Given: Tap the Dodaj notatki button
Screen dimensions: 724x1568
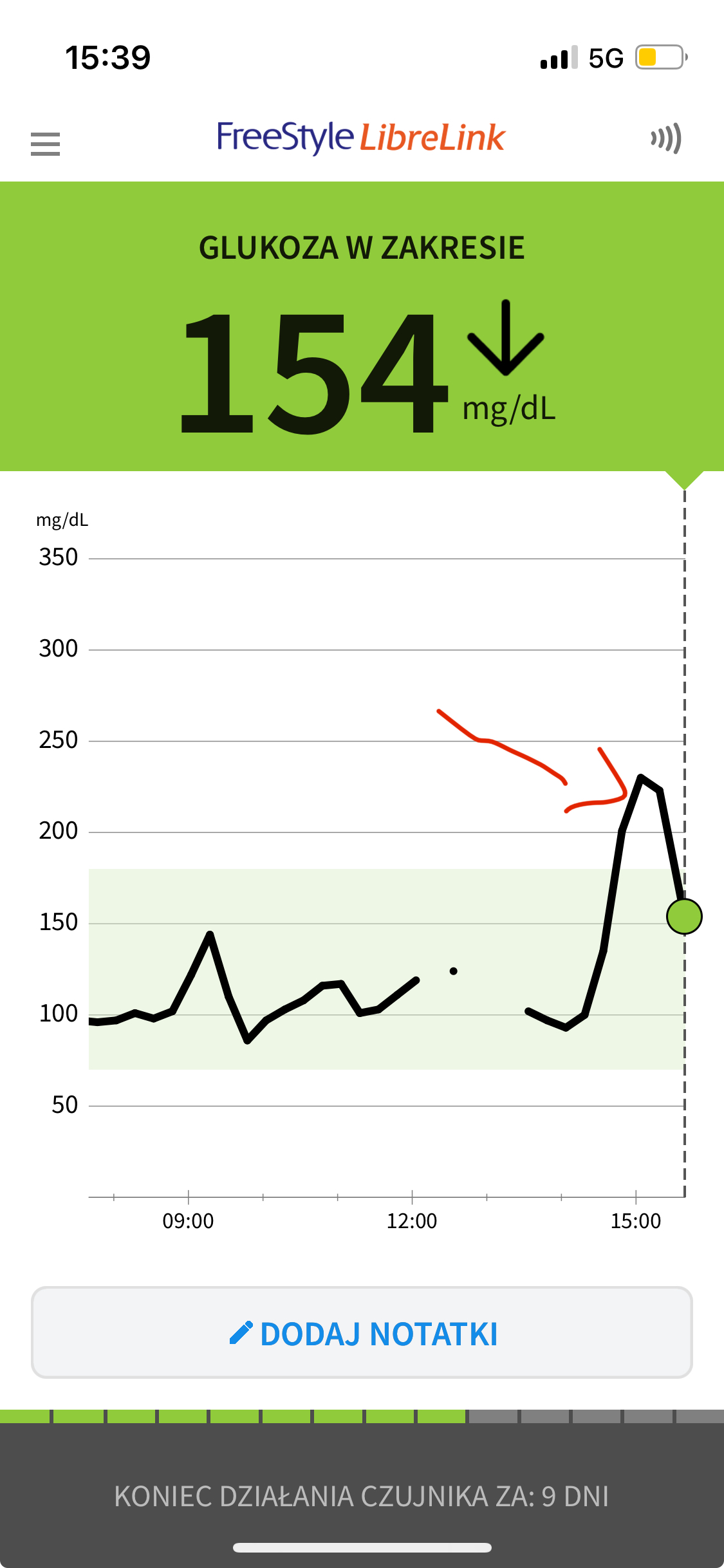Looking at the screenshot, I should pyautogui.click(x=362, y=1332).
